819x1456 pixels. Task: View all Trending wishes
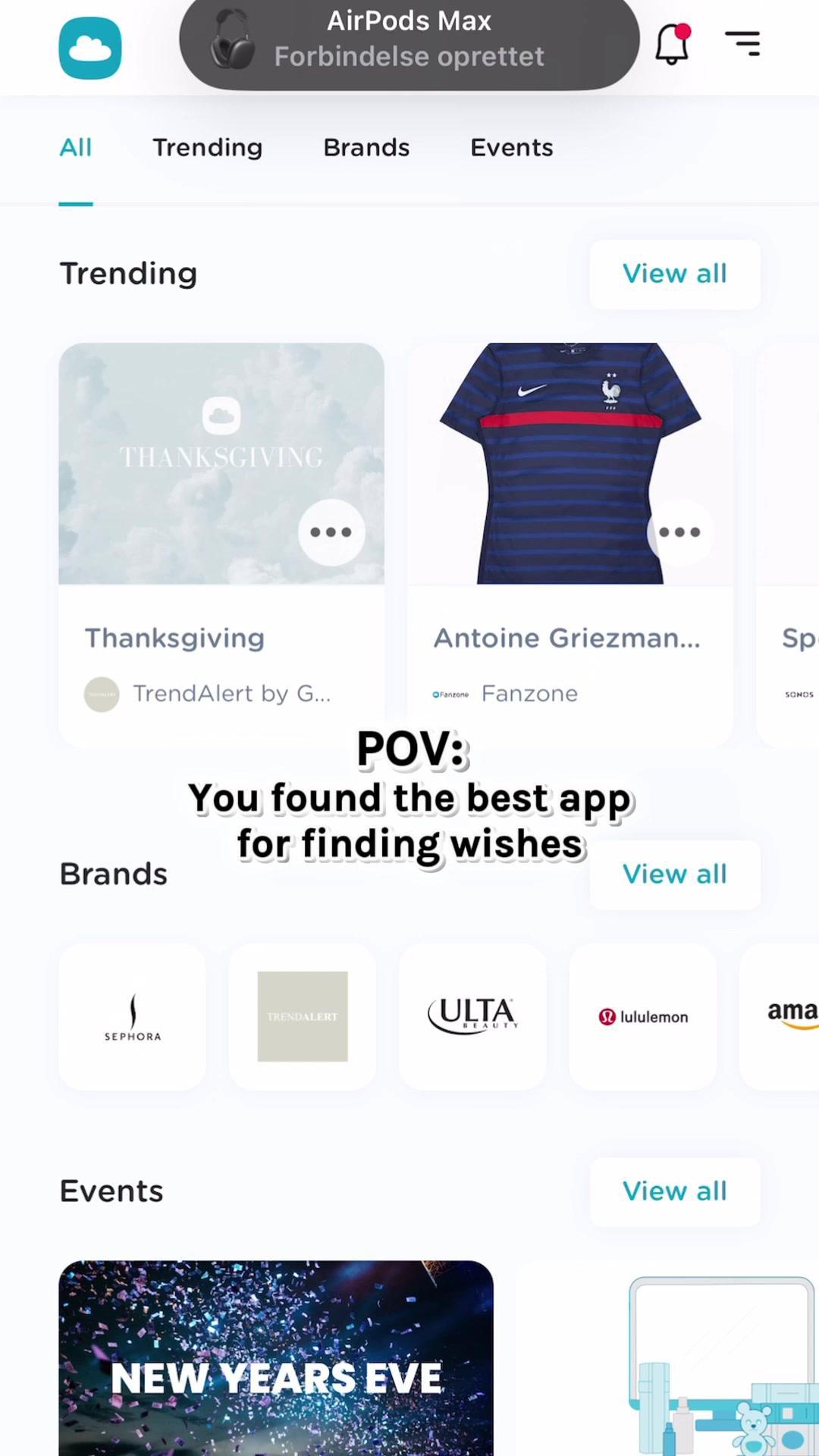click(x=674, y=273)
